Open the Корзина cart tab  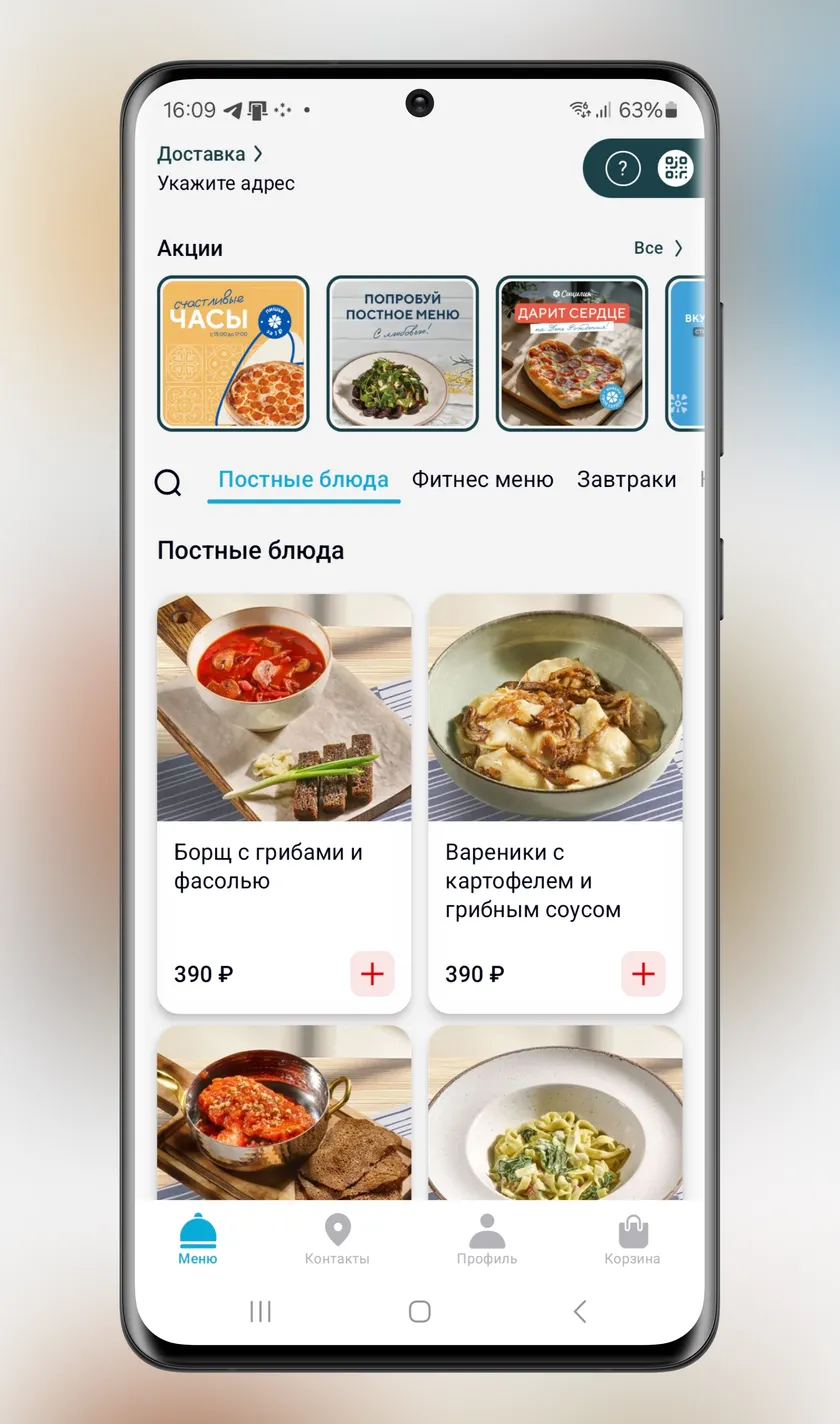click(632, 1240)
